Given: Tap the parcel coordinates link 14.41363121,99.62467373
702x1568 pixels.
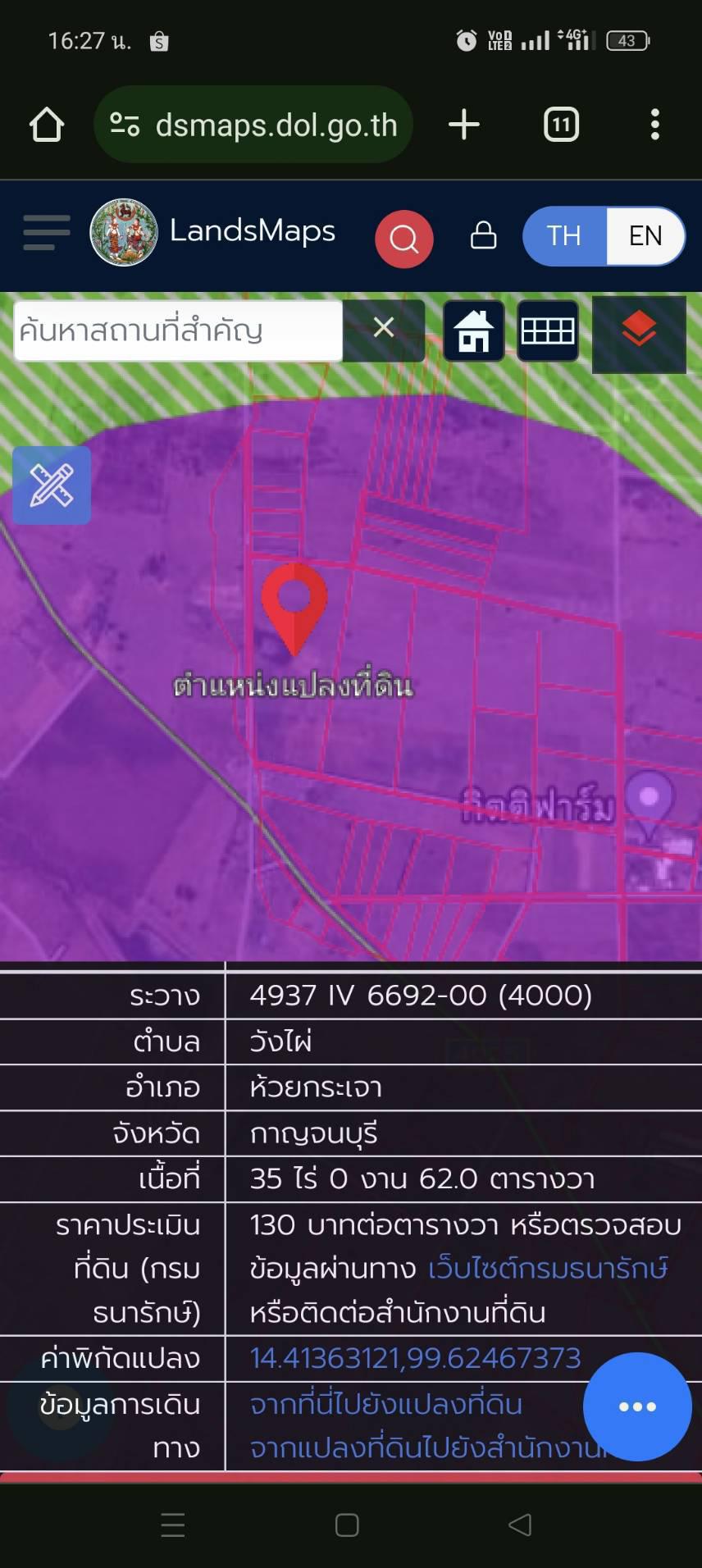Looking at the screenshot, I should pos(415,1358).
